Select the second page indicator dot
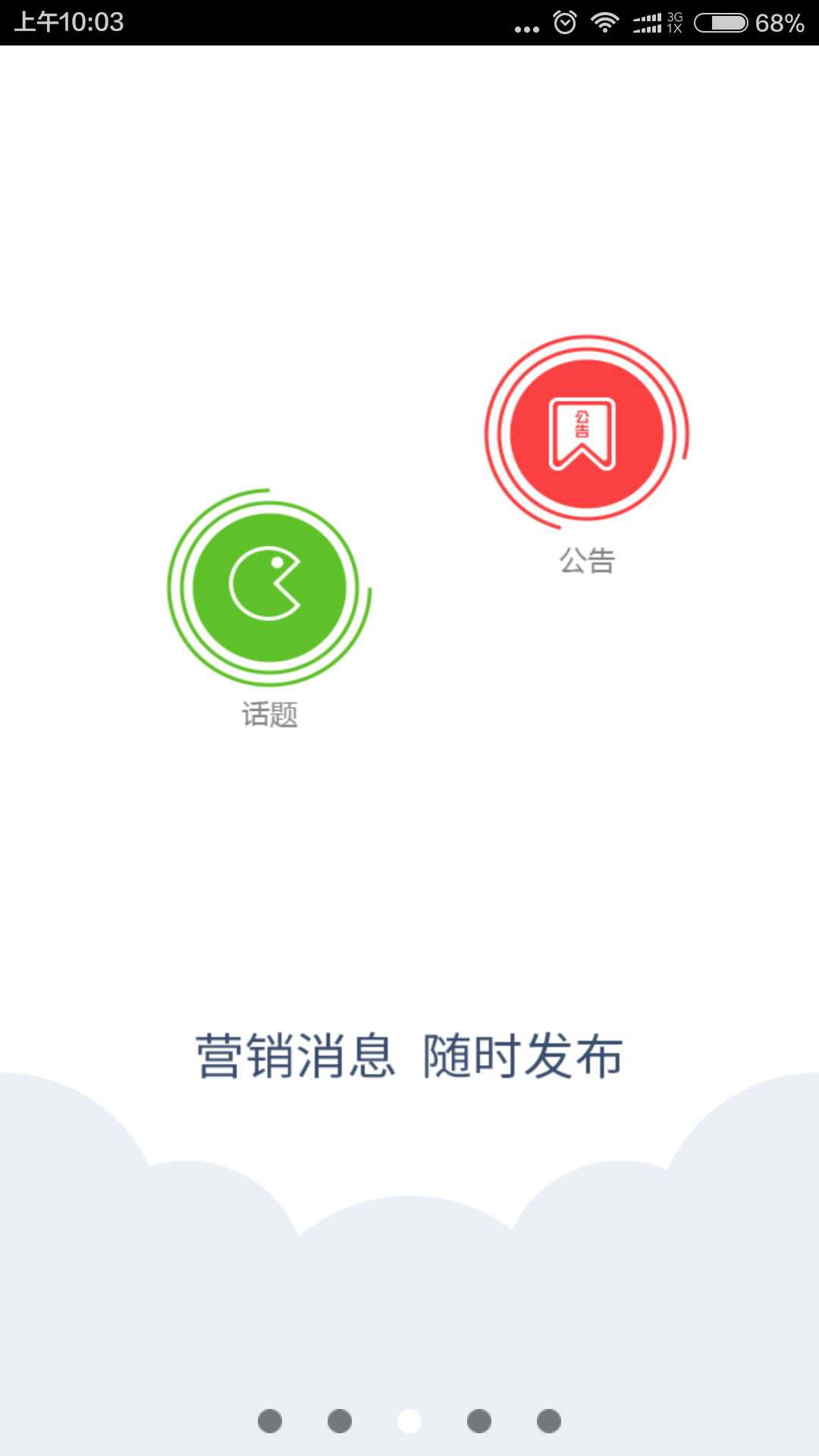This screenshot has width=819, height=1456. pos(340,1421)
